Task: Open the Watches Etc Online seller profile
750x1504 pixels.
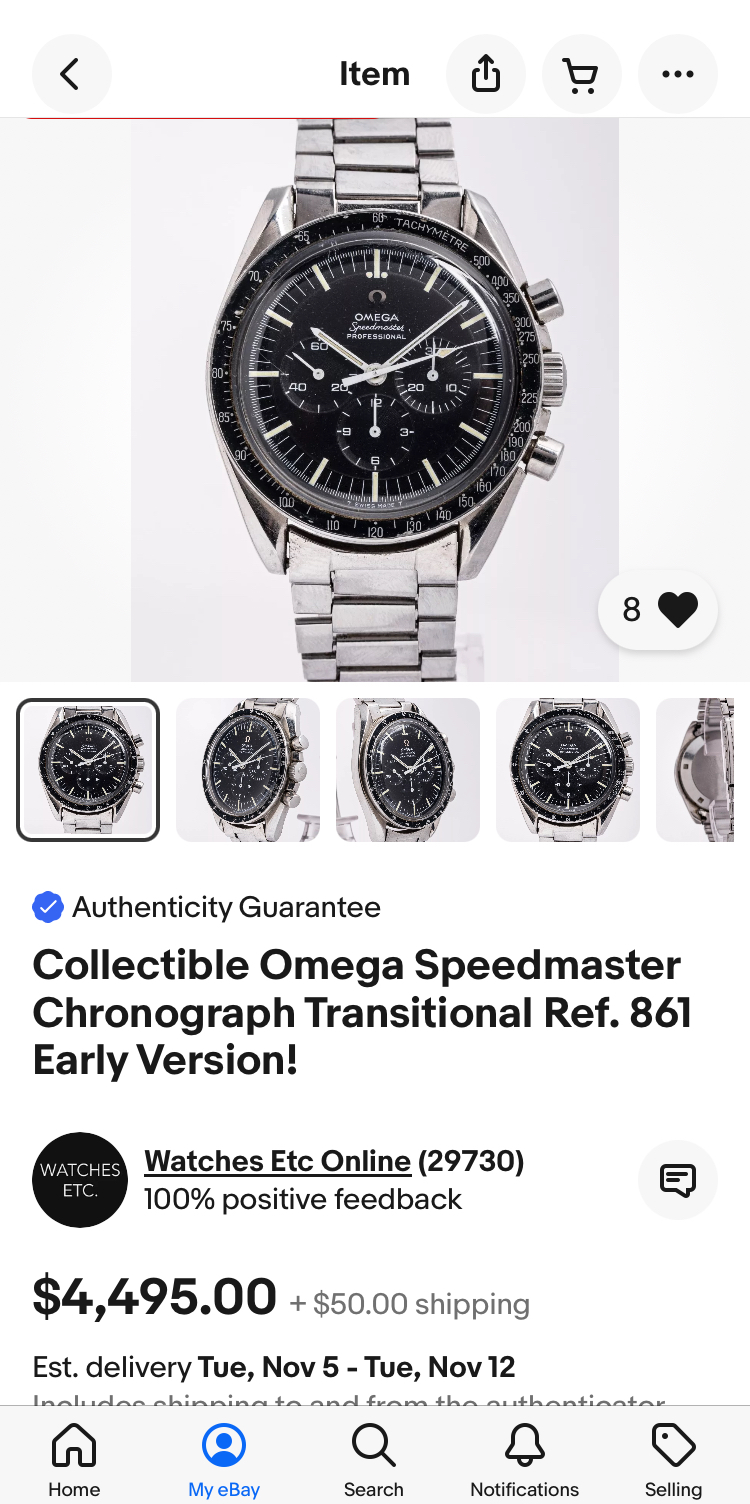Action: [x=277, y=1161]
